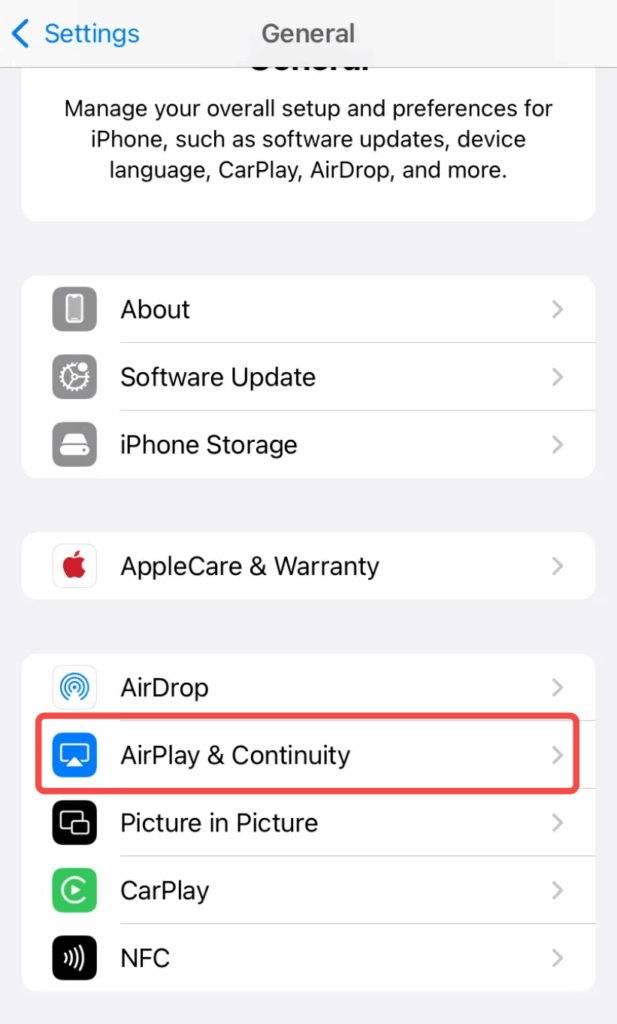Open AppleCare & Warranty
This screenshot has width=617, height=1024.
(308, 566)
